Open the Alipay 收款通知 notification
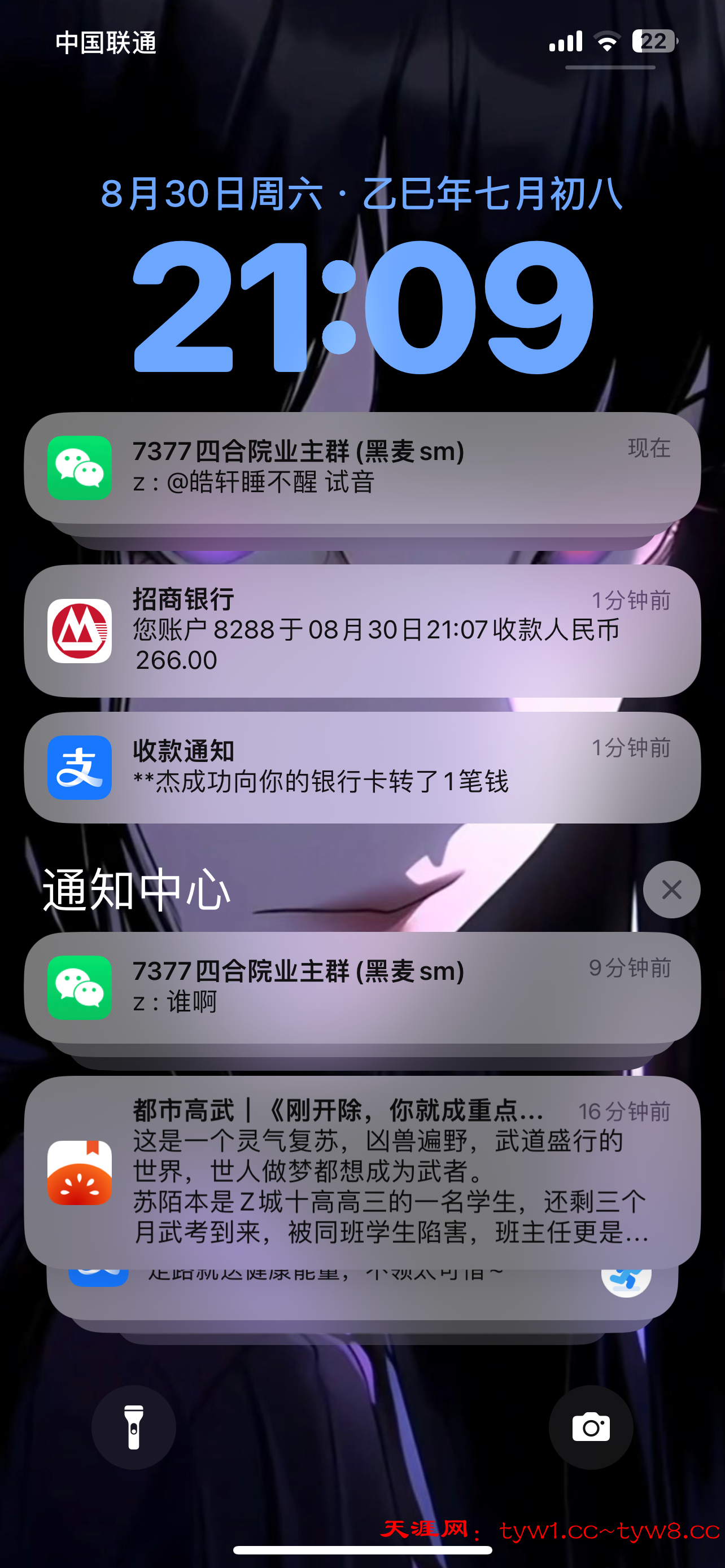Screen dimensions: 725x1568 (x=361, y=767)
